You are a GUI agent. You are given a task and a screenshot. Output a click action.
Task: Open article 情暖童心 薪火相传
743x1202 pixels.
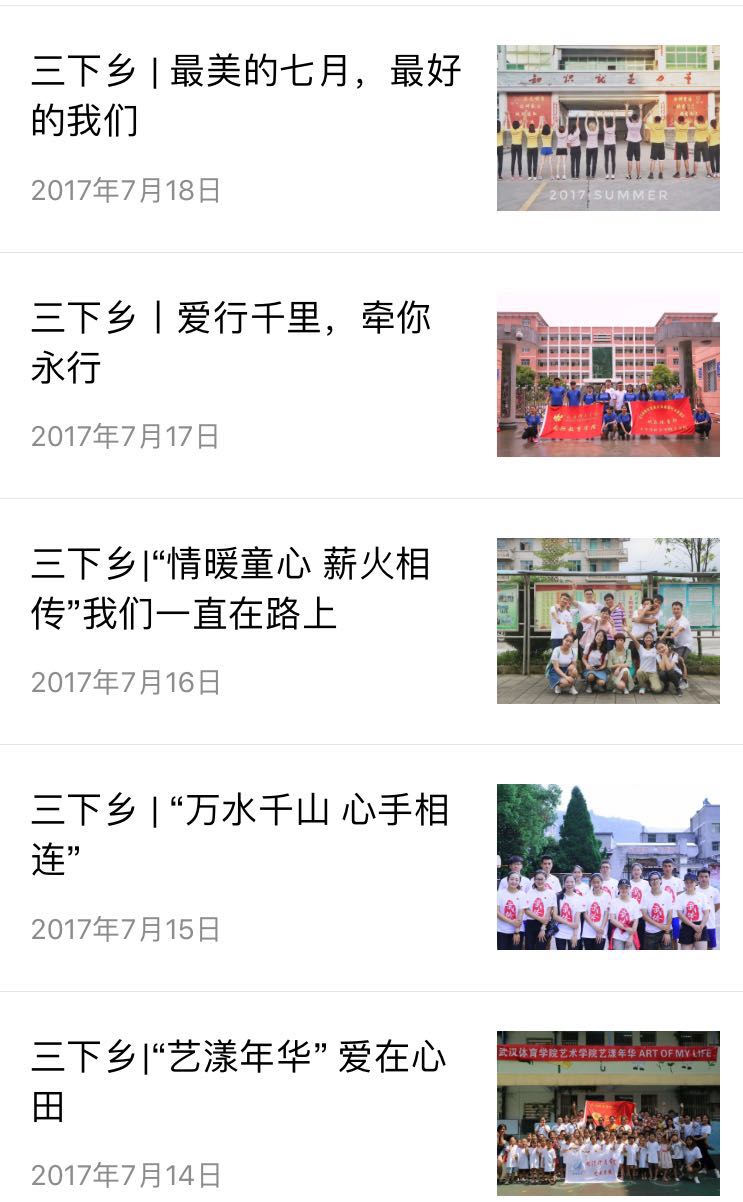point(231,588)
